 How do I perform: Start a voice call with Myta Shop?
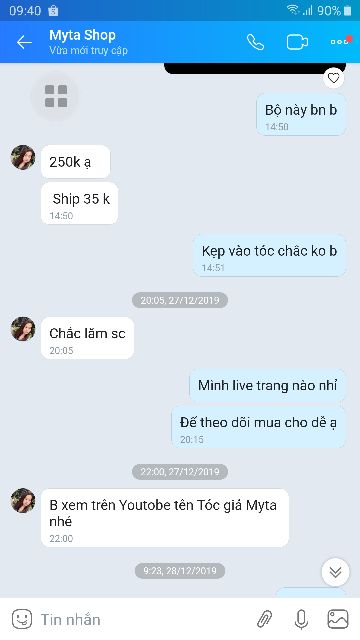[x=256, y=42]
